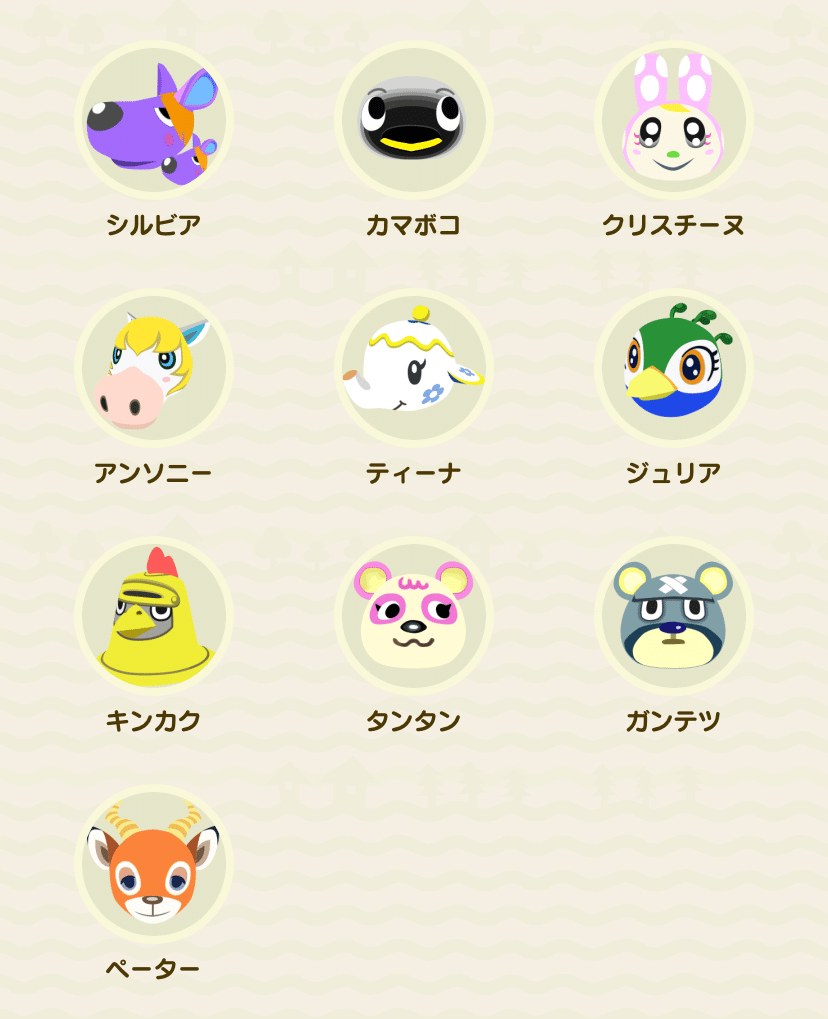Open Gantetsu's (ガンテツ) bear icon
The width and height of the screenshot is (828, 1019).
(673, 617)
